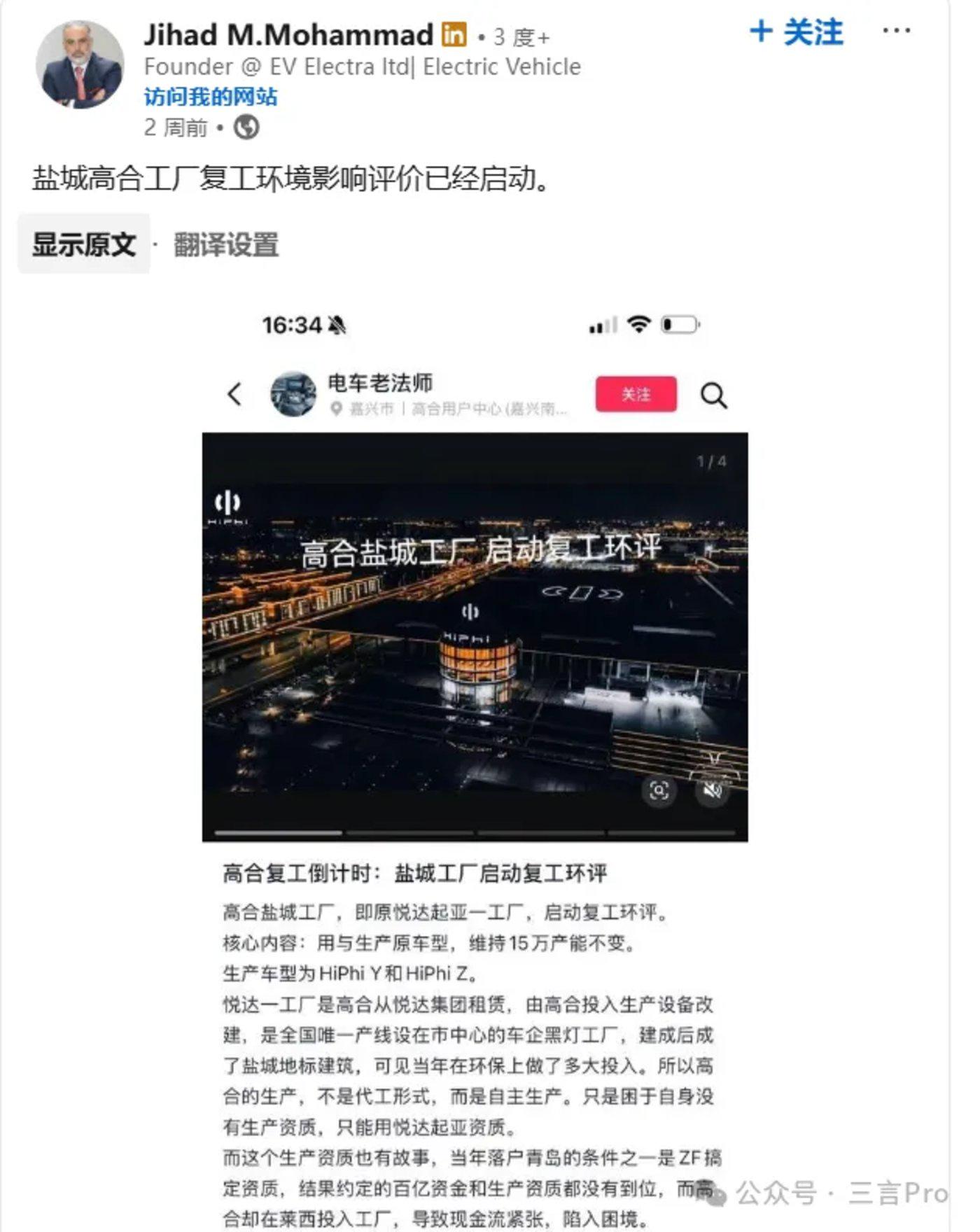Follow Jihad M.Mohammad
Screen dimensions: 980x1232
796,32
